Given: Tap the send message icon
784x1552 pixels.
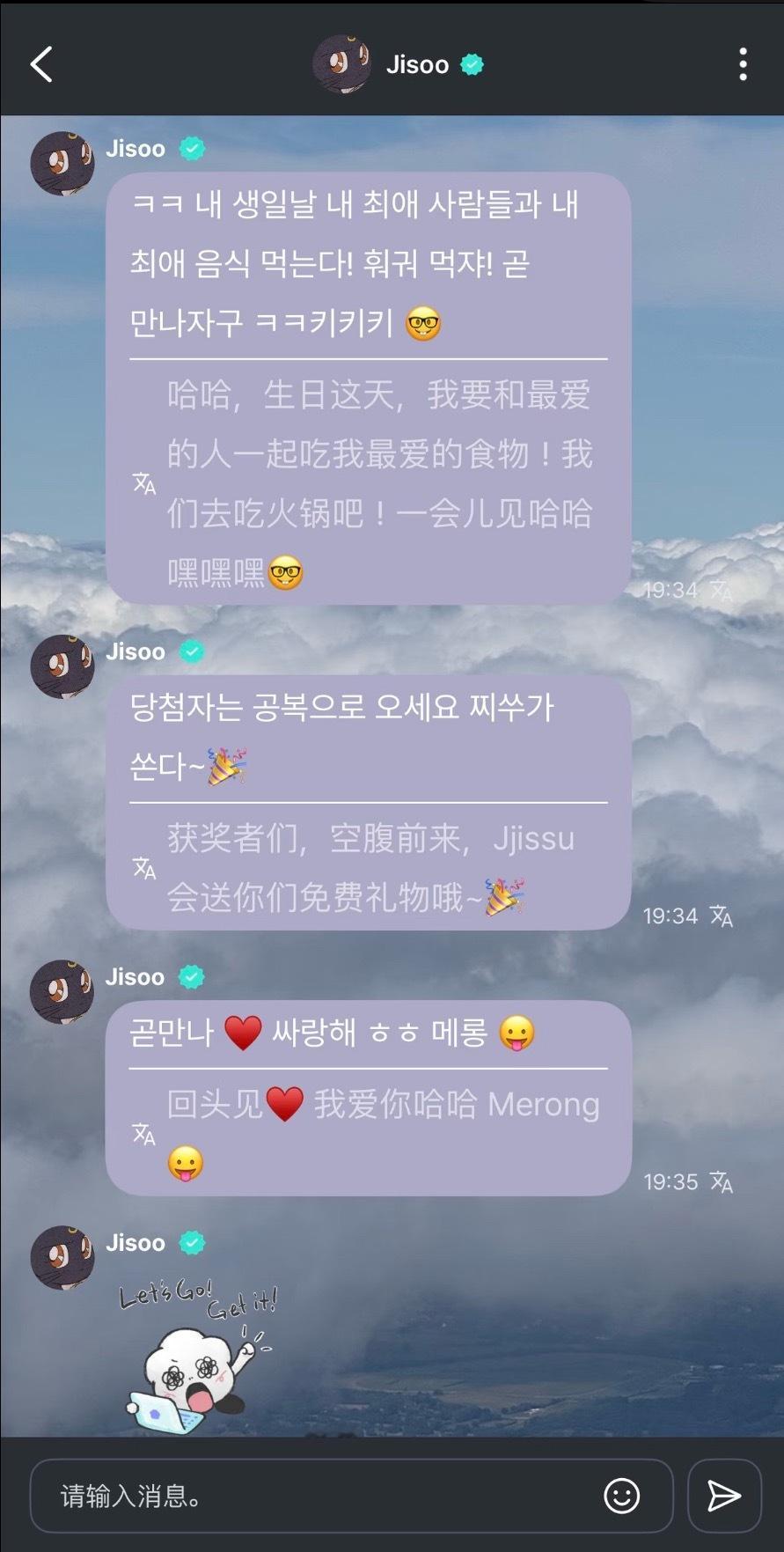Looking at the screenshot, I should [x=724, y=1495].
